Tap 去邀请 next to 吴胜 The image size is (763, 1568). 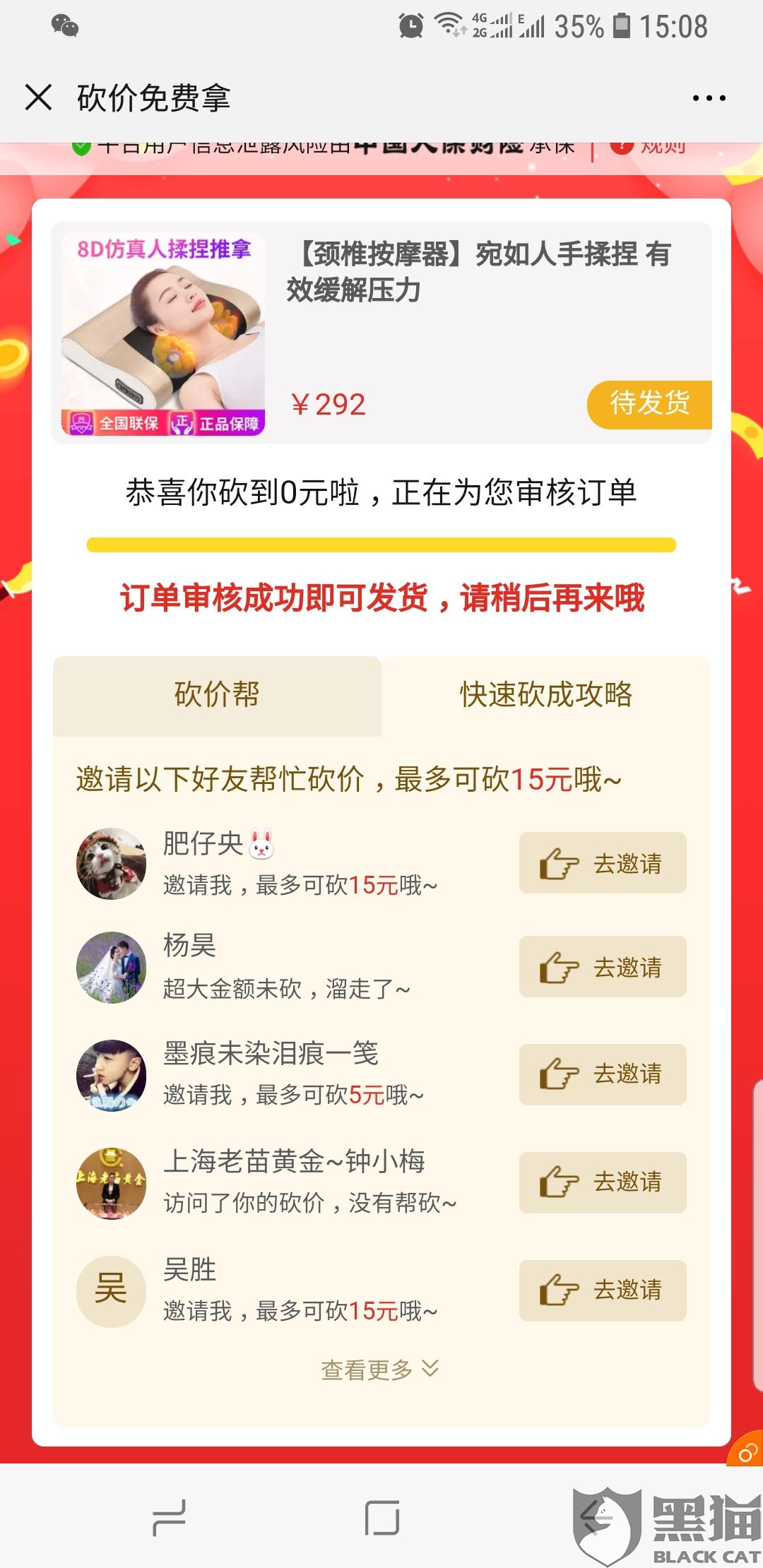coord(603,1290)
